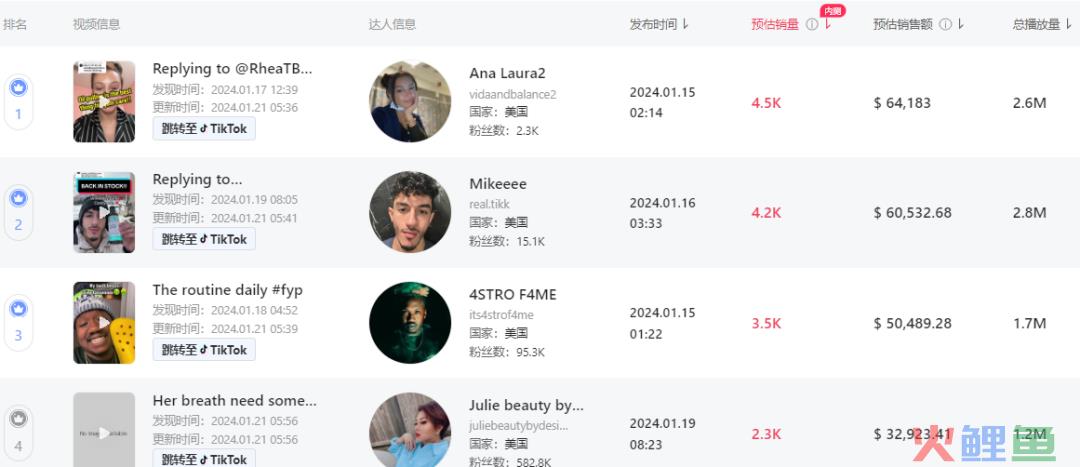Image resolution: width=1080 pixels, height=467 pixels.
Task: Play The routine daily #fyp video thumbnail
Action: [104, 322]
